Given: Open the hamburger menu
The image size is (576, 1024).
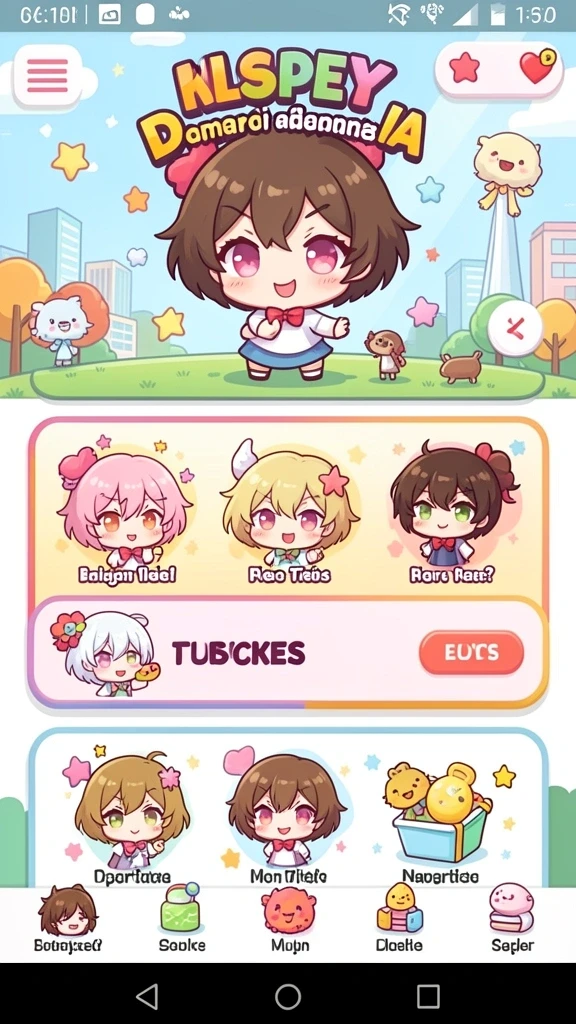Looking at the screenshot, I should click(48, 76).
